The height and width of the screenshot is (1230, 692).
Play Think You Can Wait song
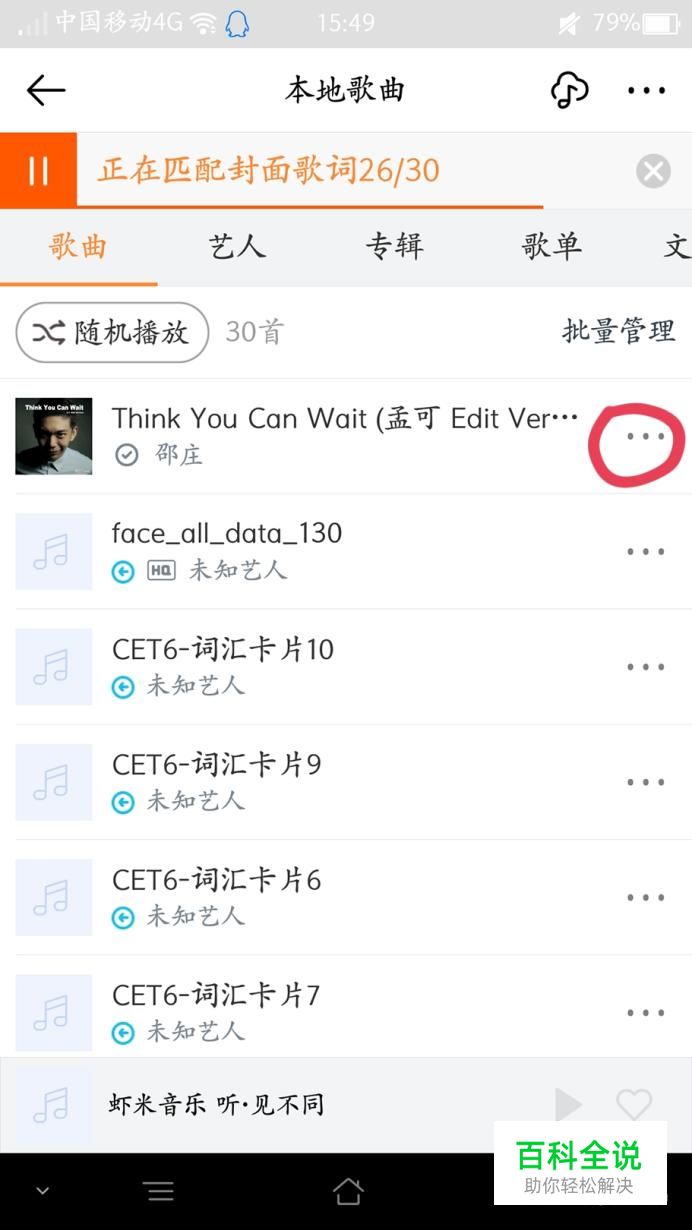point(300,436)
